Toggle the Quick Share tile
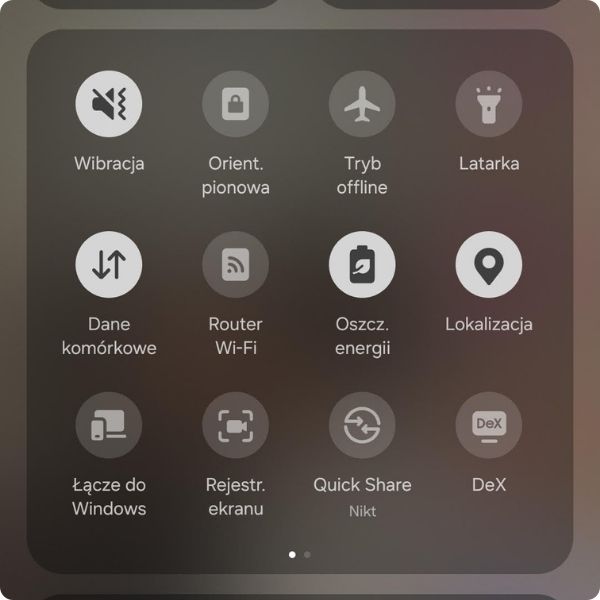 tap(362, 426)
